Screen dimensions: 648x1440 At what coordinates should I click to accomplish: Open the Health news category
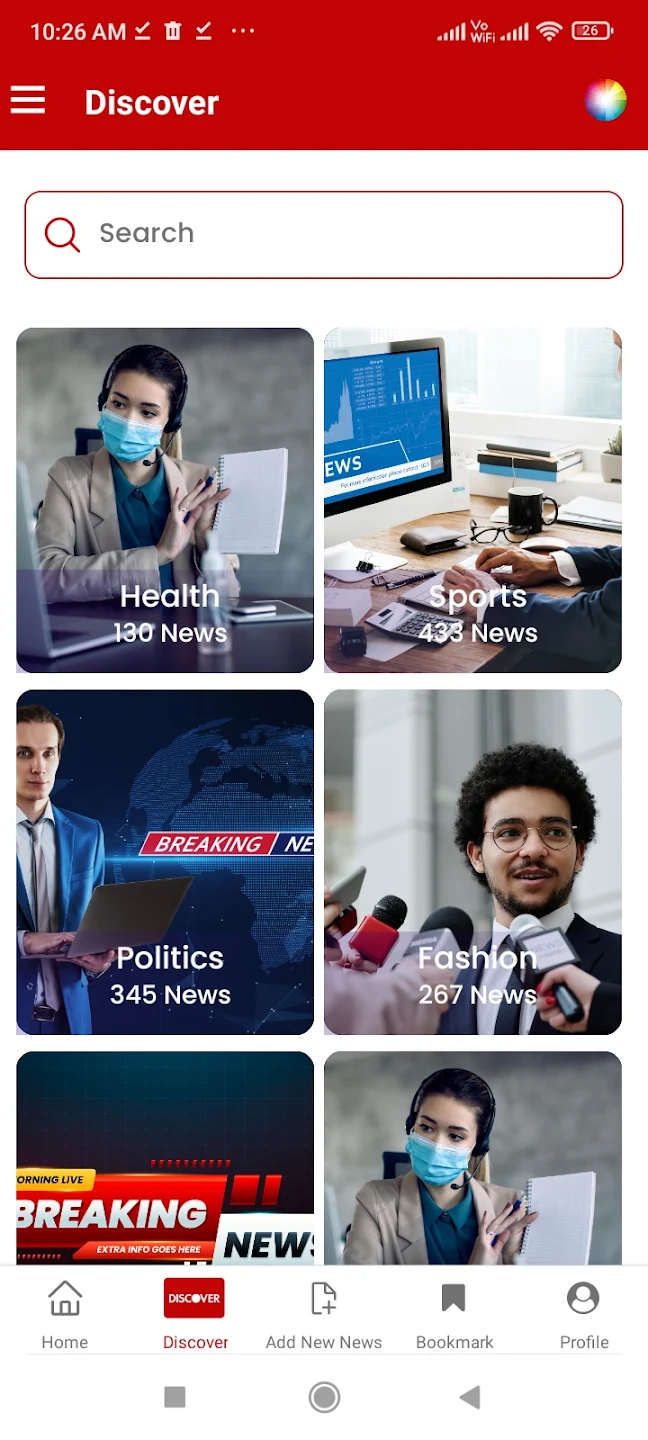(x=165, y=500)
